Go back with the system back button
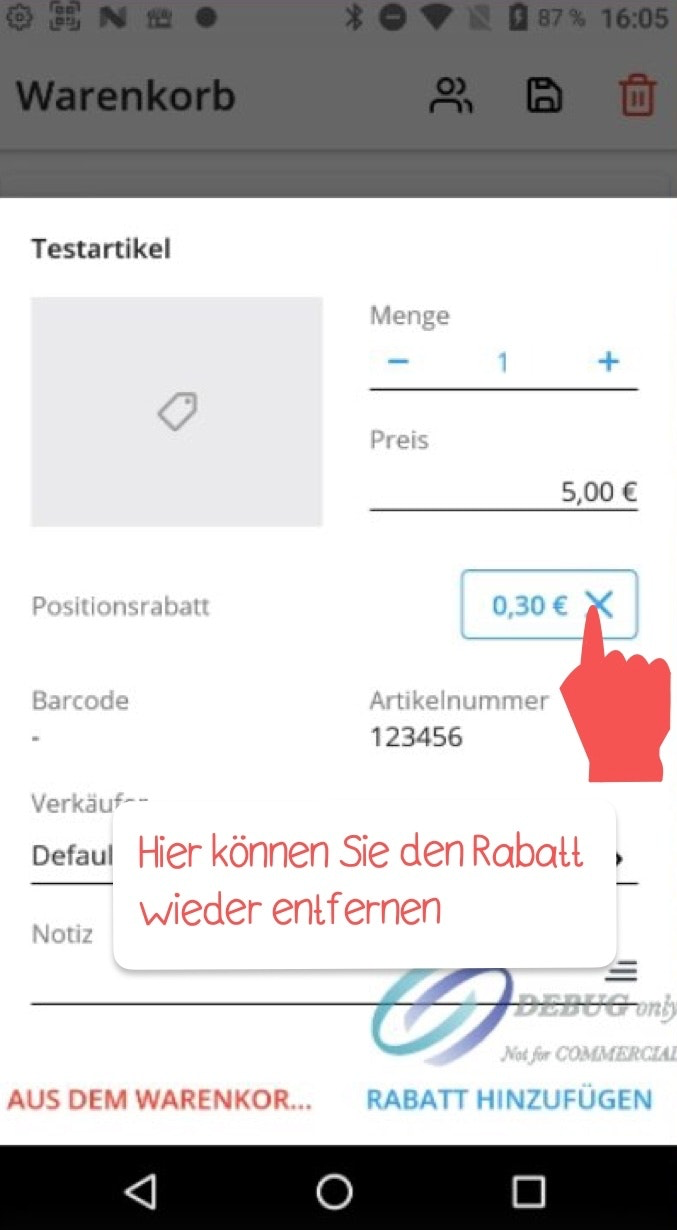The height and width of the screenshot is (1230, 677). pos(141,1190)
